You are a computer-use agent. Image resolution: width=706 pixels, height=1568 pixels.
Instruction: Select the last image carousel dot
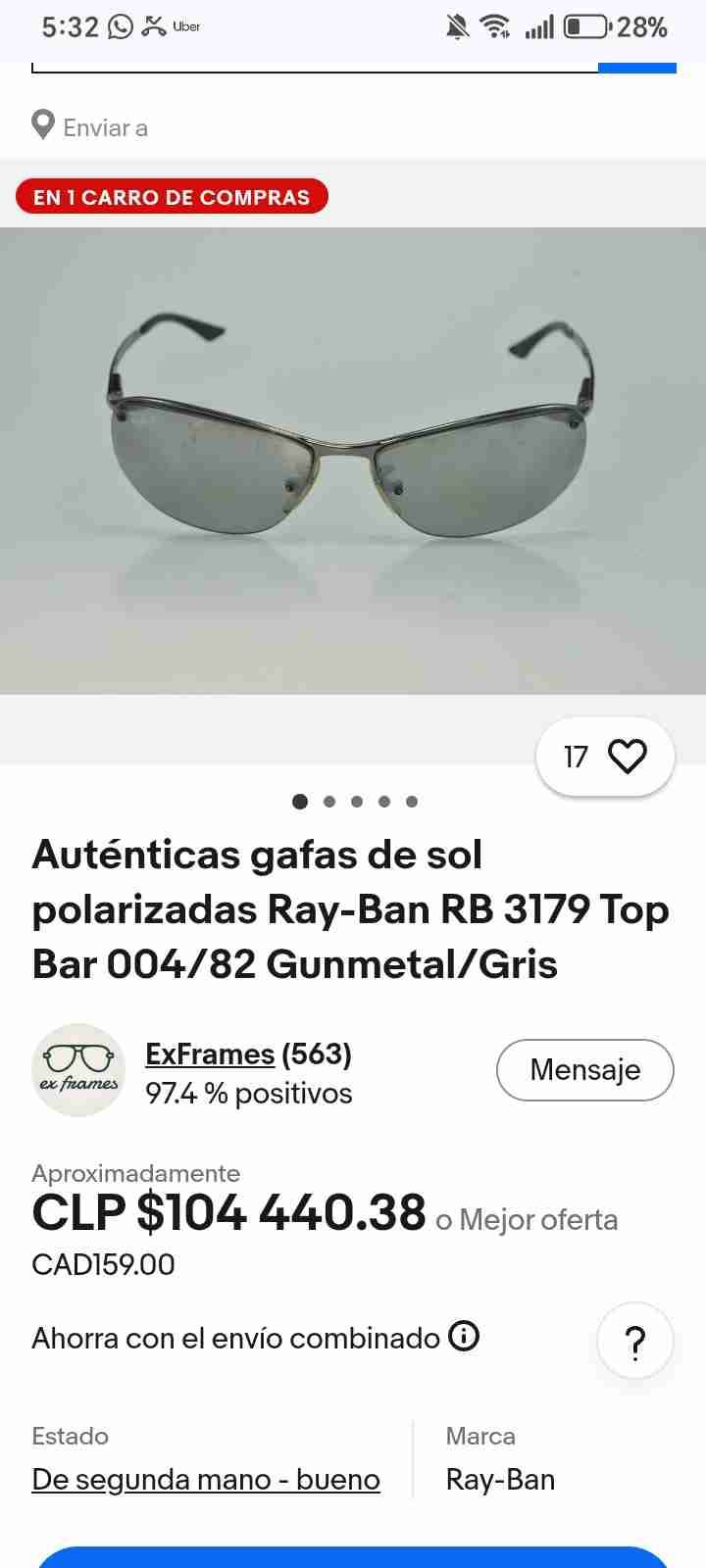[412, 801]
